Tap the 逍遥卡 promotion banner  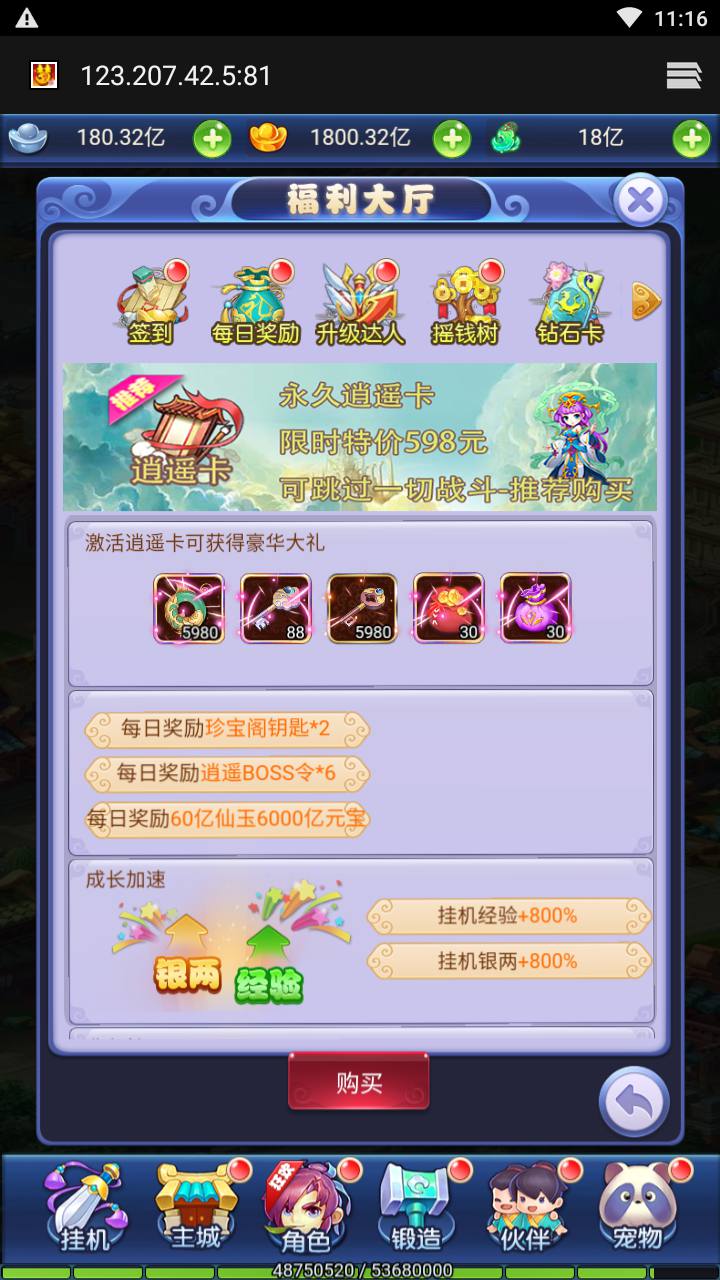click(x=360, y=437)
